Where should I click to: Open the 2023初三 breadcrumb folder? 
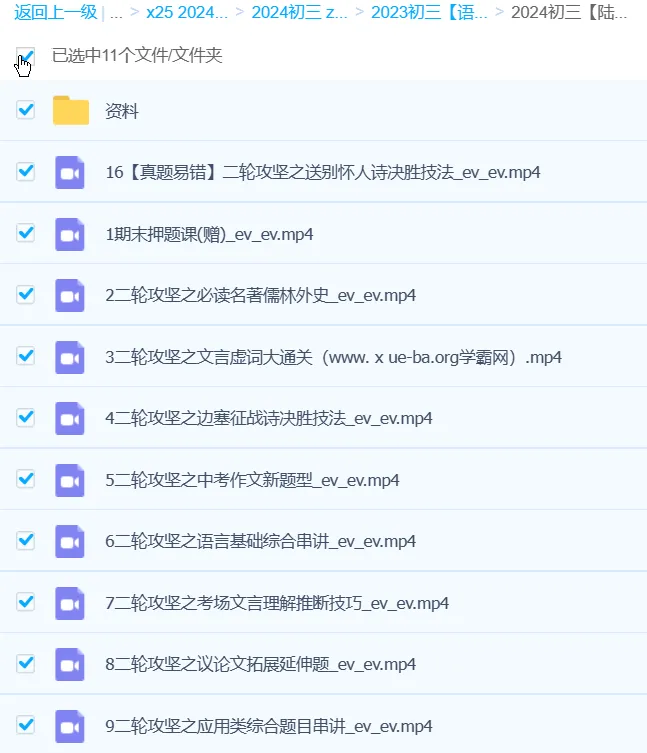click(429, 13)
